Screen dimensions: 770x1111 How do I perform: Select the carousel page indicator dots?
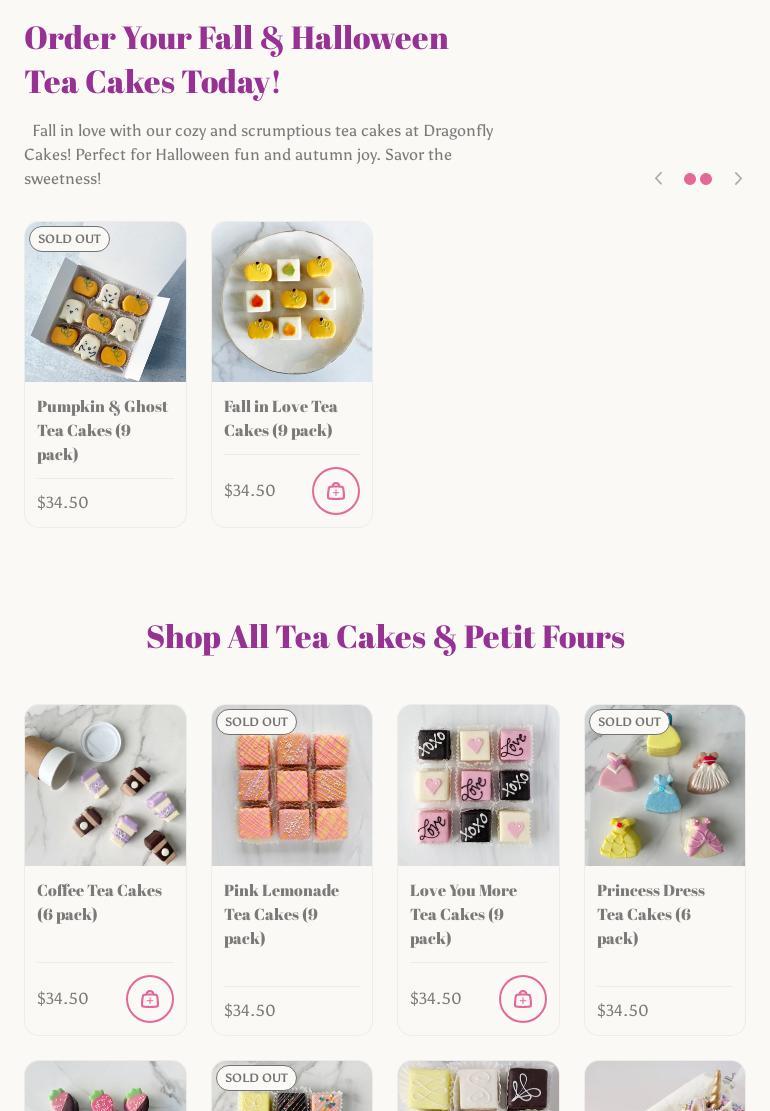pyautogui.click(x=698, y=179)
